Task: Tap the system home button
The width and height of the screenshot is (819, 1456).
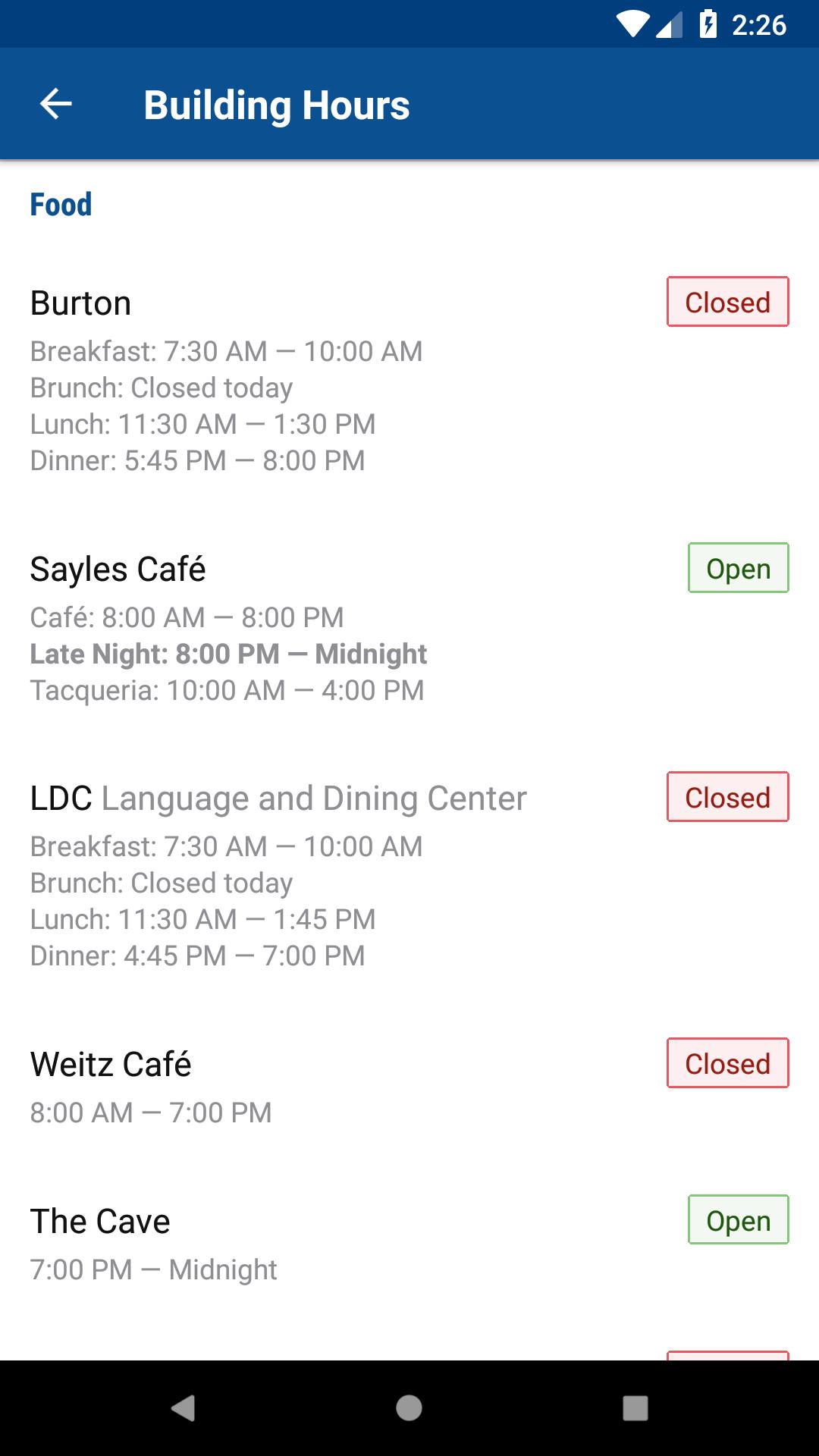Action: point(409,1408)
